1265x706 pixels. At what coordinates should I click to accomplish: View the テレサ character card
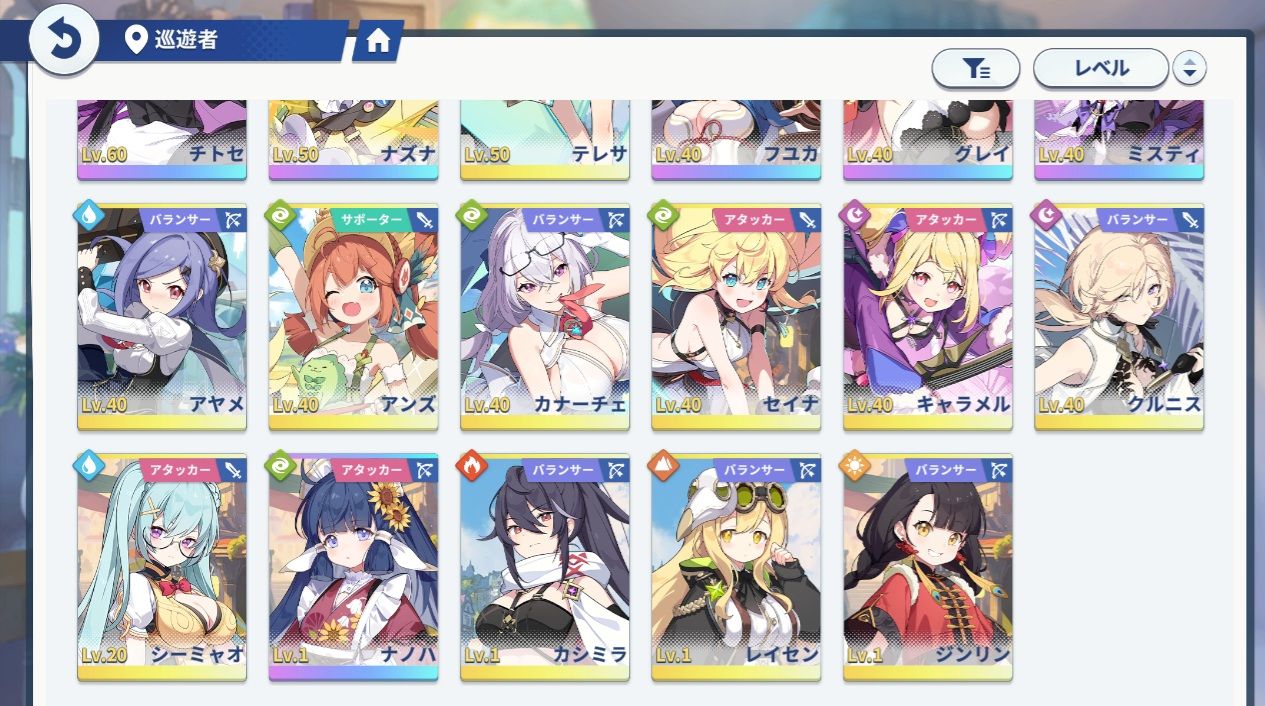point(545,138)
